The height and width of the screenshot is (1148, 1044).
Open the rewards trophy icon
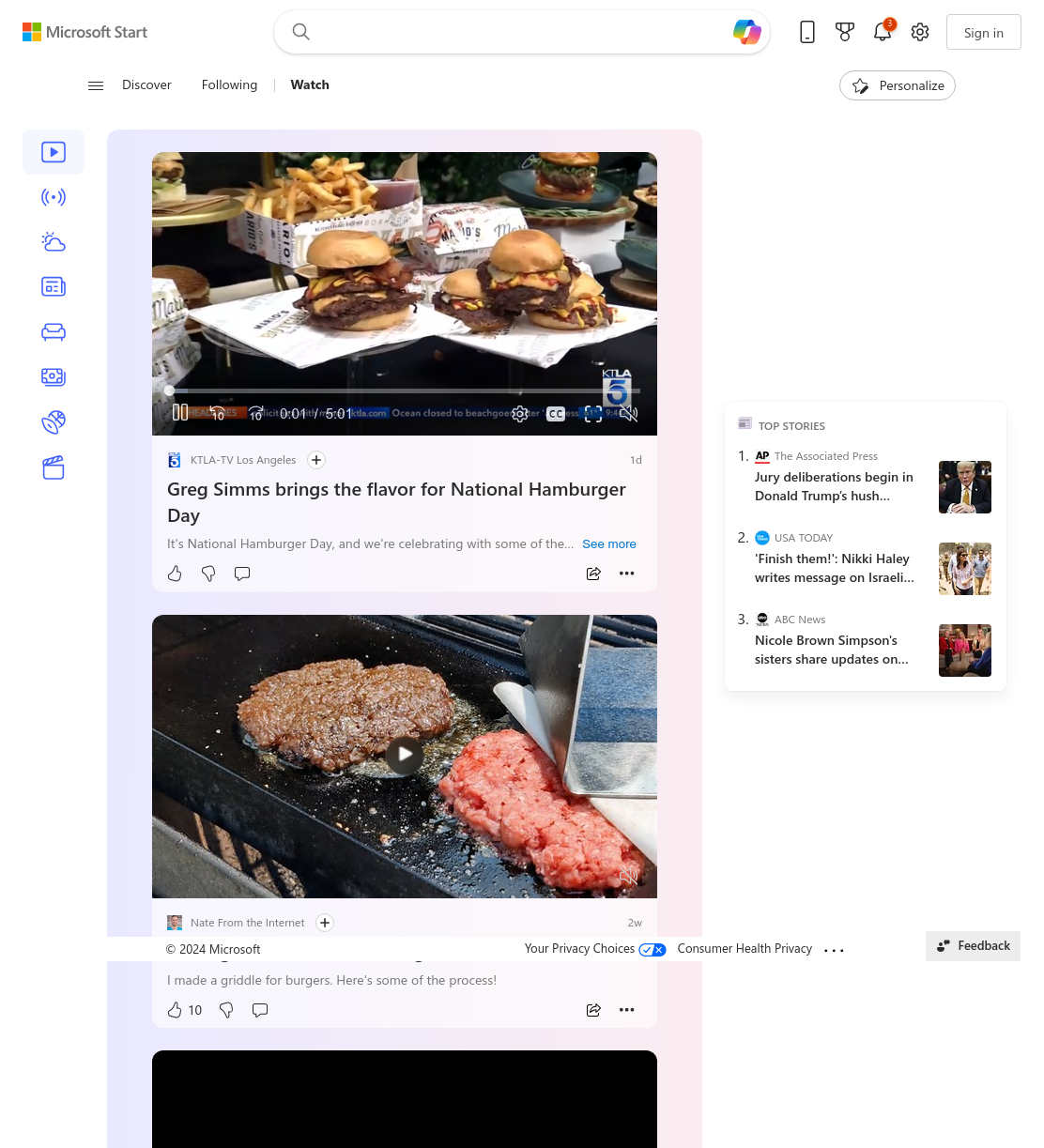coord(845,32)
